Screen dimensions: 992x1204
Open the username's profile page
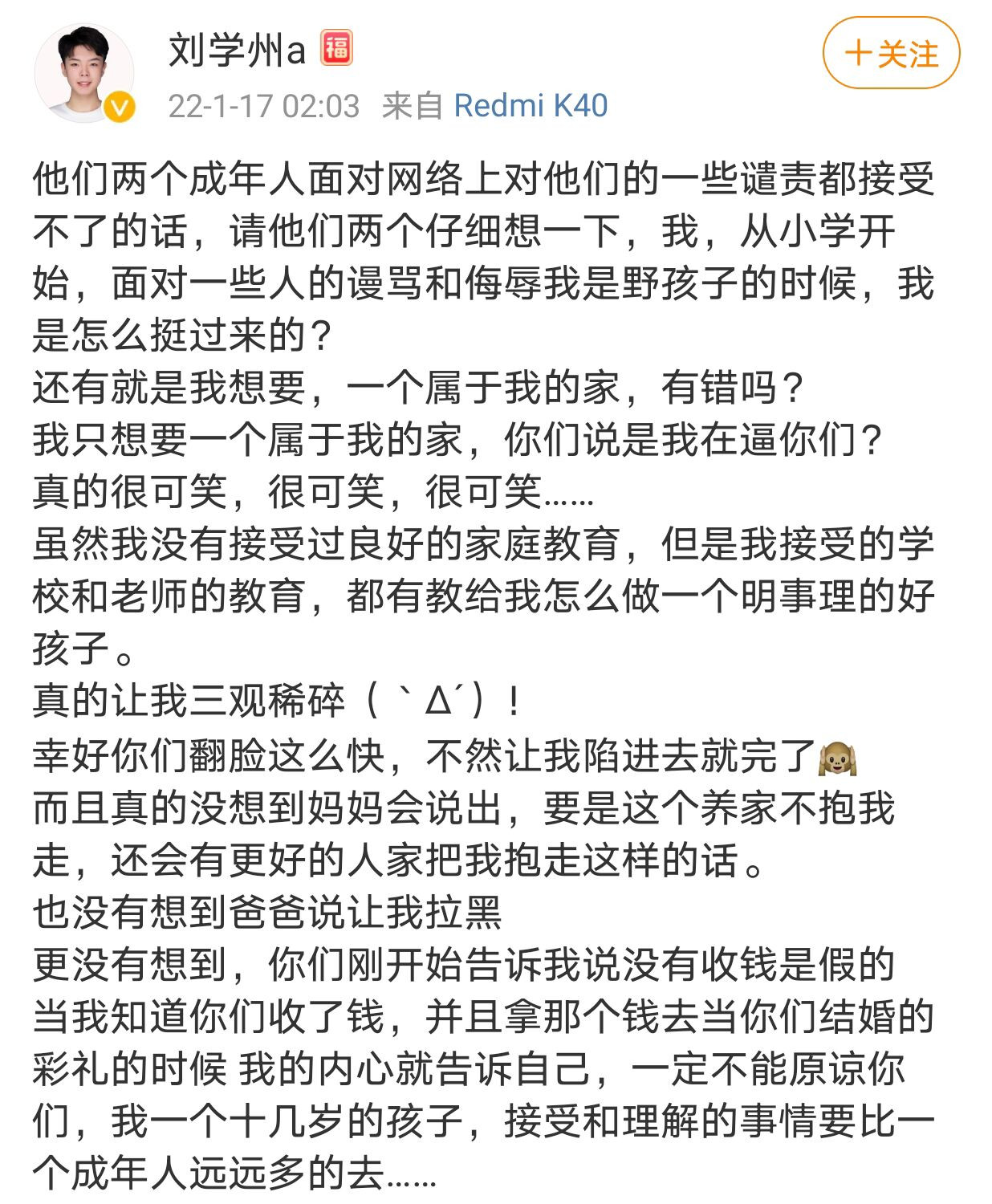238,50
